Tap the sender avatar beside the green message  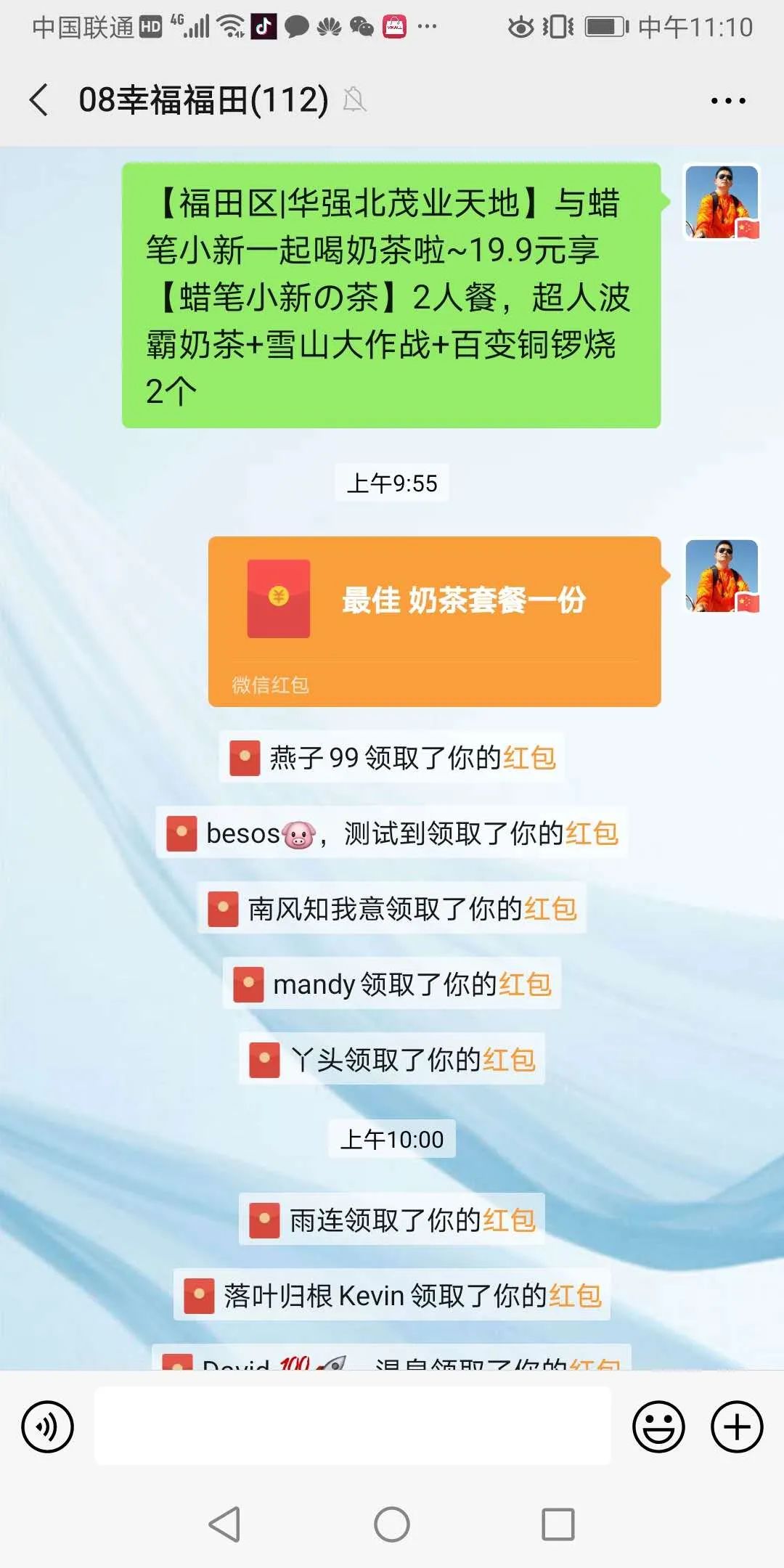click(x=722, y=202)
